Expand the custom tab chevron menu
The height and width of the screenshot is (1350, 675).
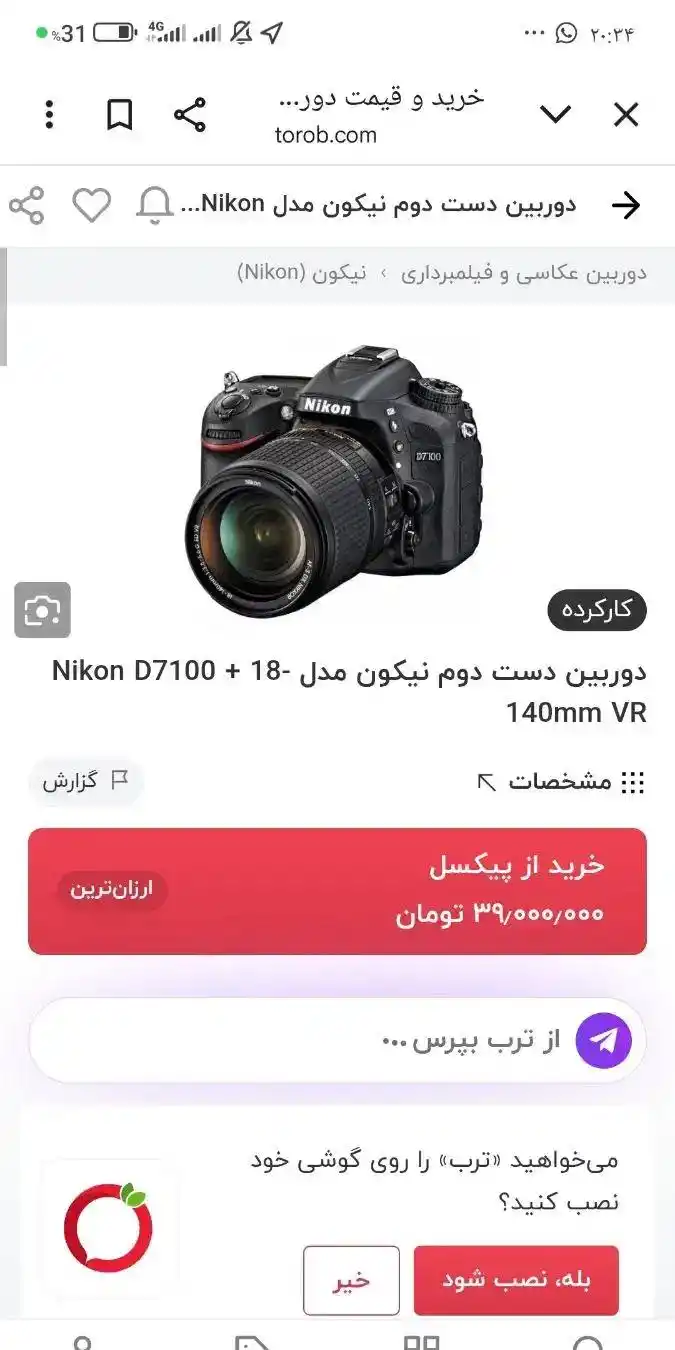555,114
